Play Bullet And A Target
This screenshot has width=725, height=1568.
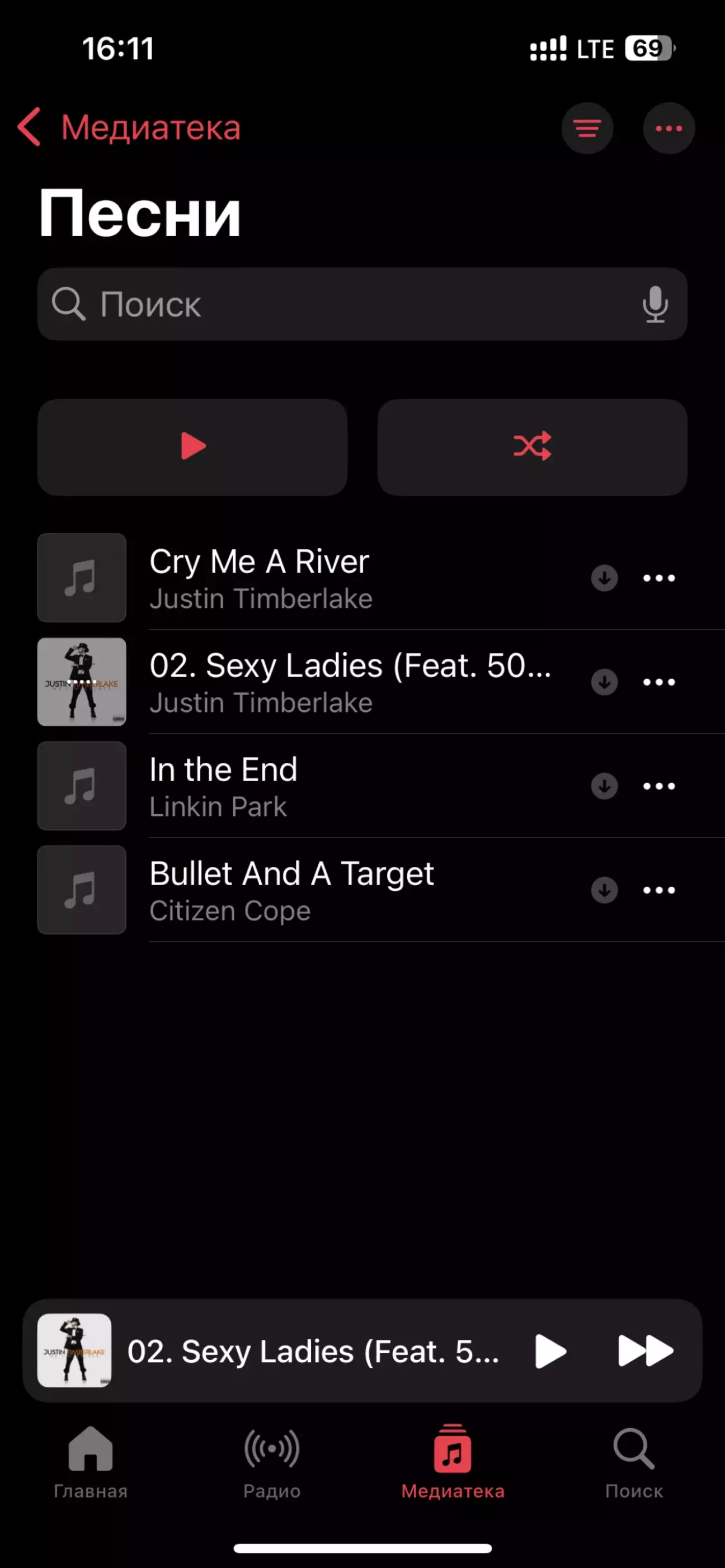[304, 890]
